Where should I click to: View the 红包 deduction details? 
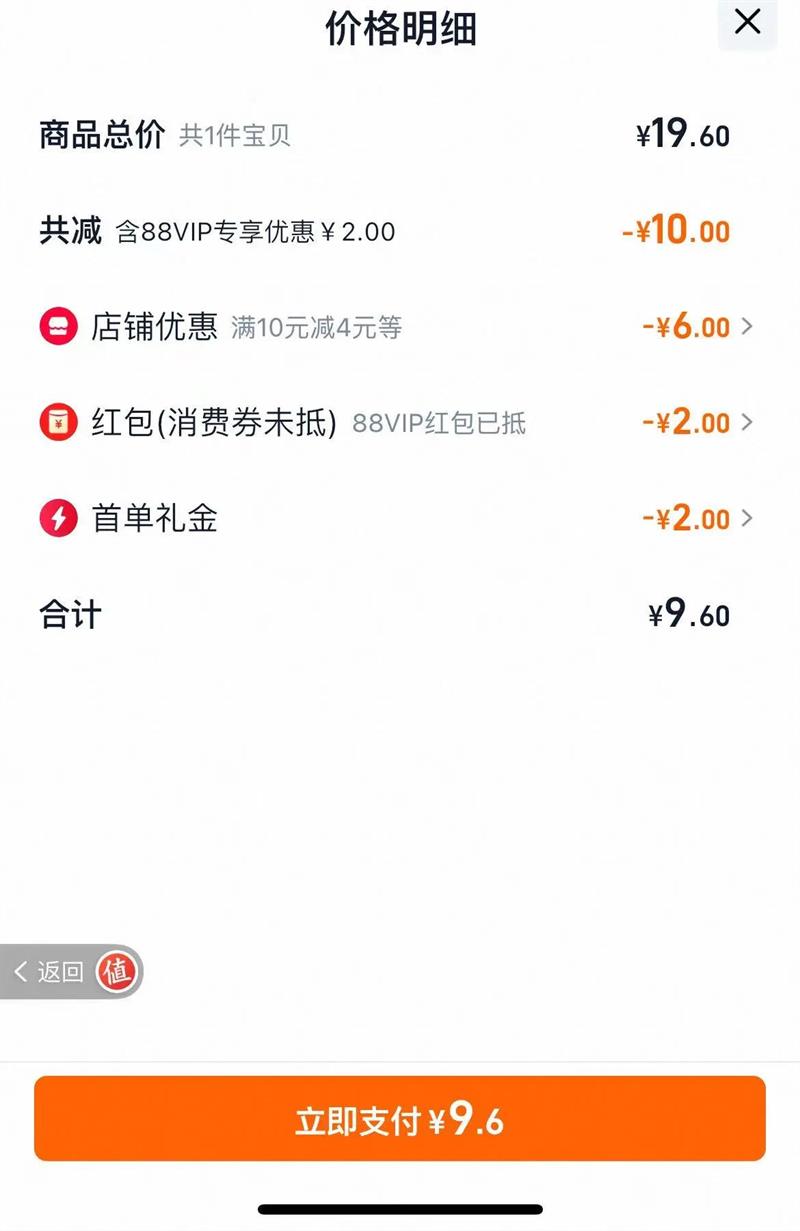point(746,422)
